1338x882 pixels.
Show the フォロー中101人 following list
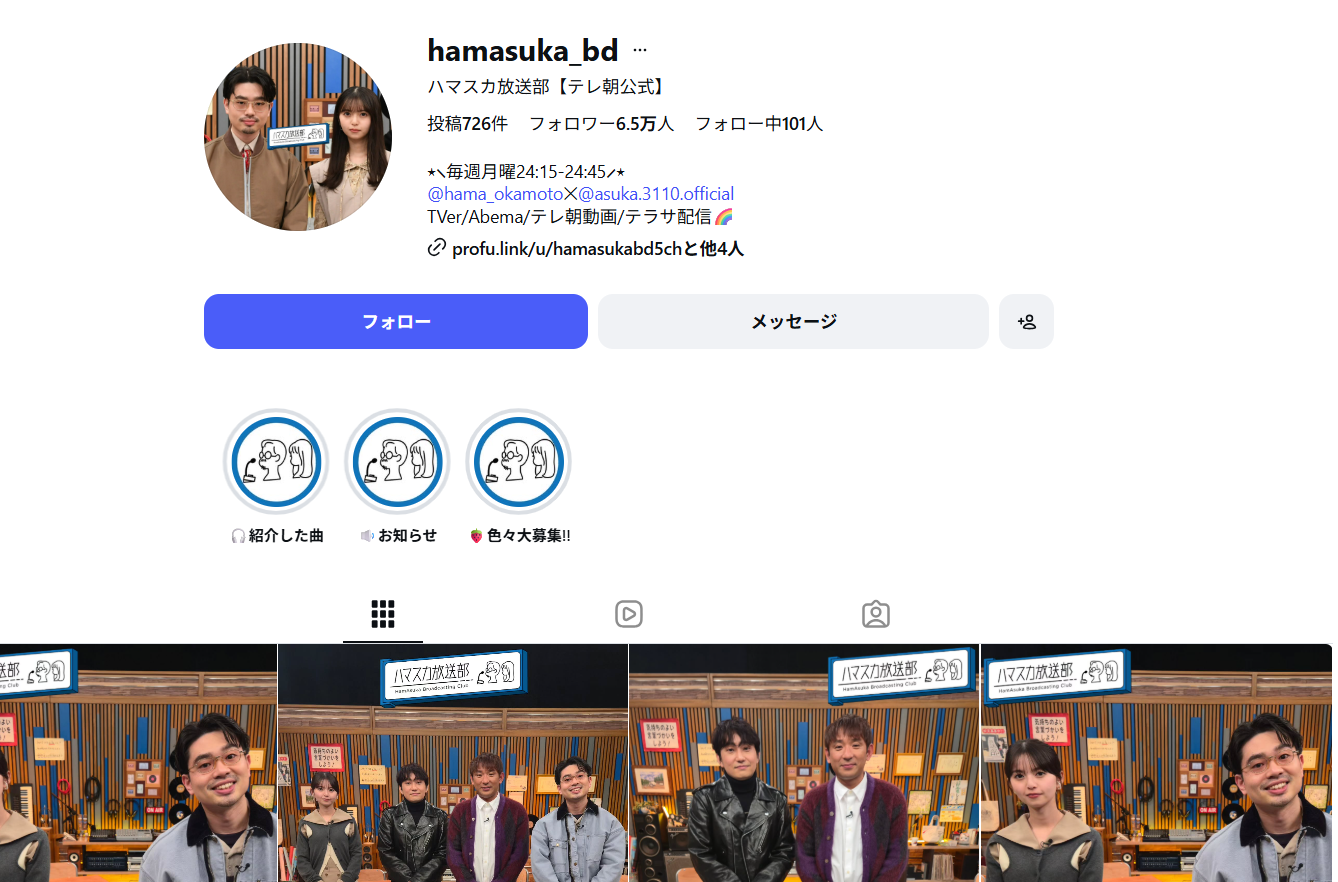(x=759, y=124)
